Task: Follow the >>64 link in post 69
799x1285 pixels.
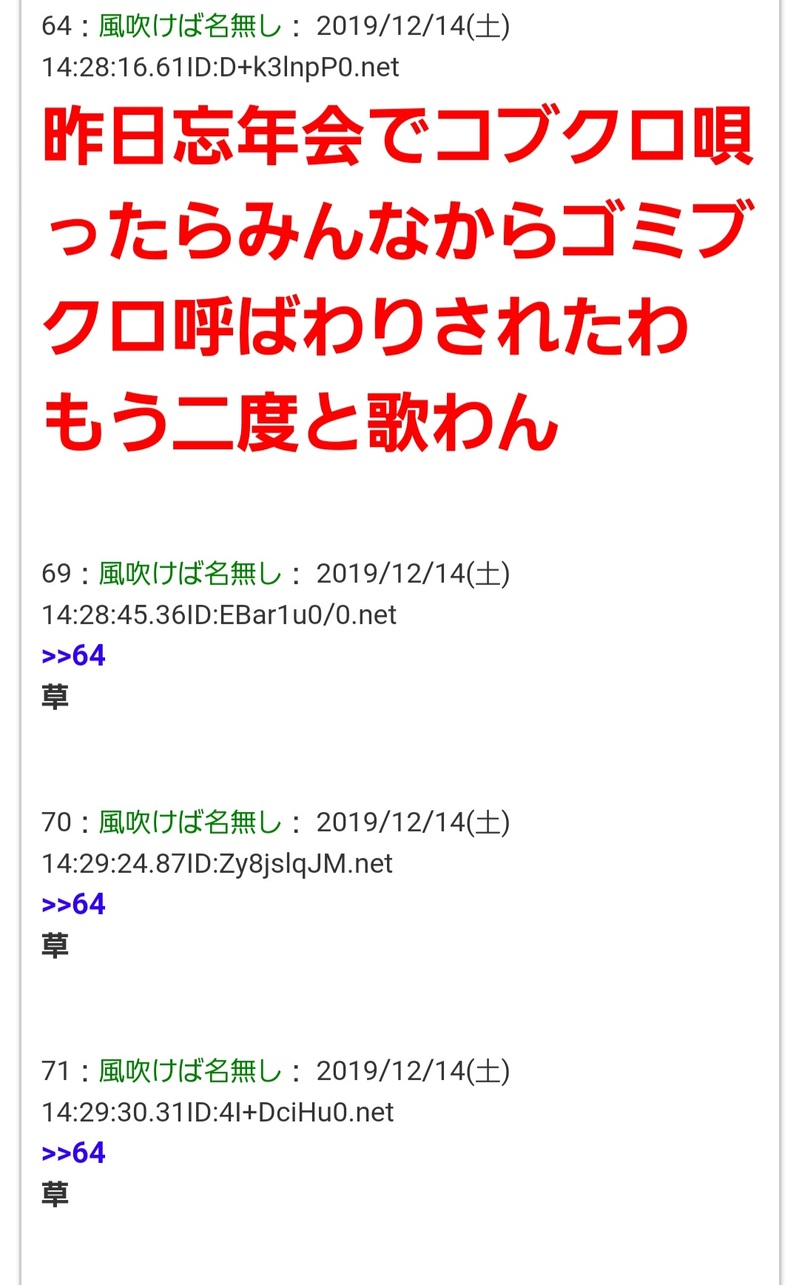Action: pyautogui.click(x=73, y=656)
